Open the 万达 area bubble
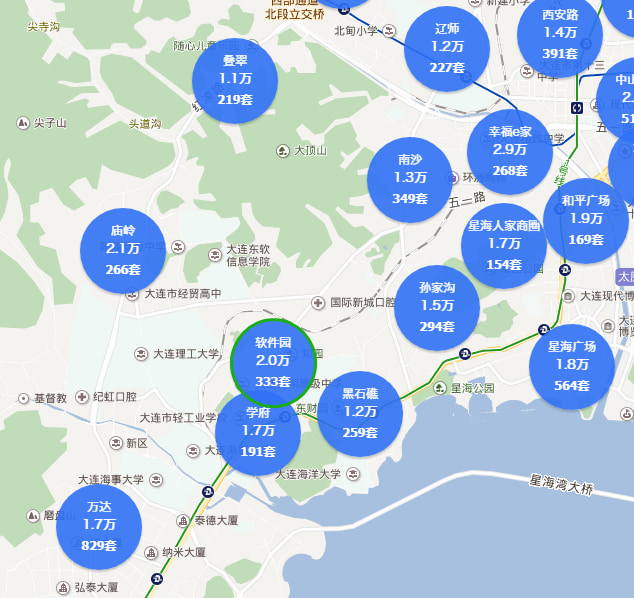Viewport: 634px width, 598px height. (x=99, y=526)
